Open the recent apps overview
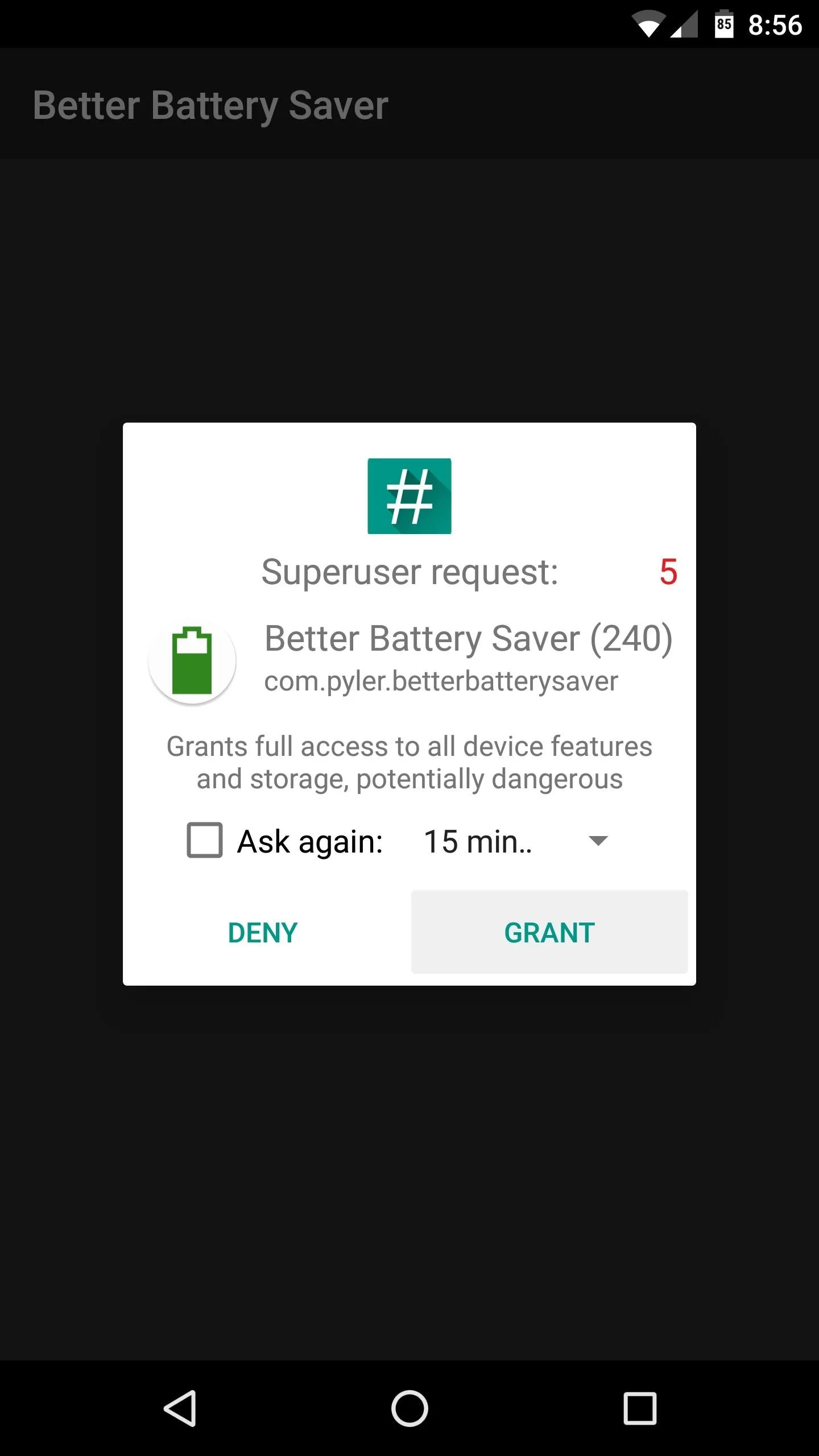819x1456 pixels. click(640, 1409)
